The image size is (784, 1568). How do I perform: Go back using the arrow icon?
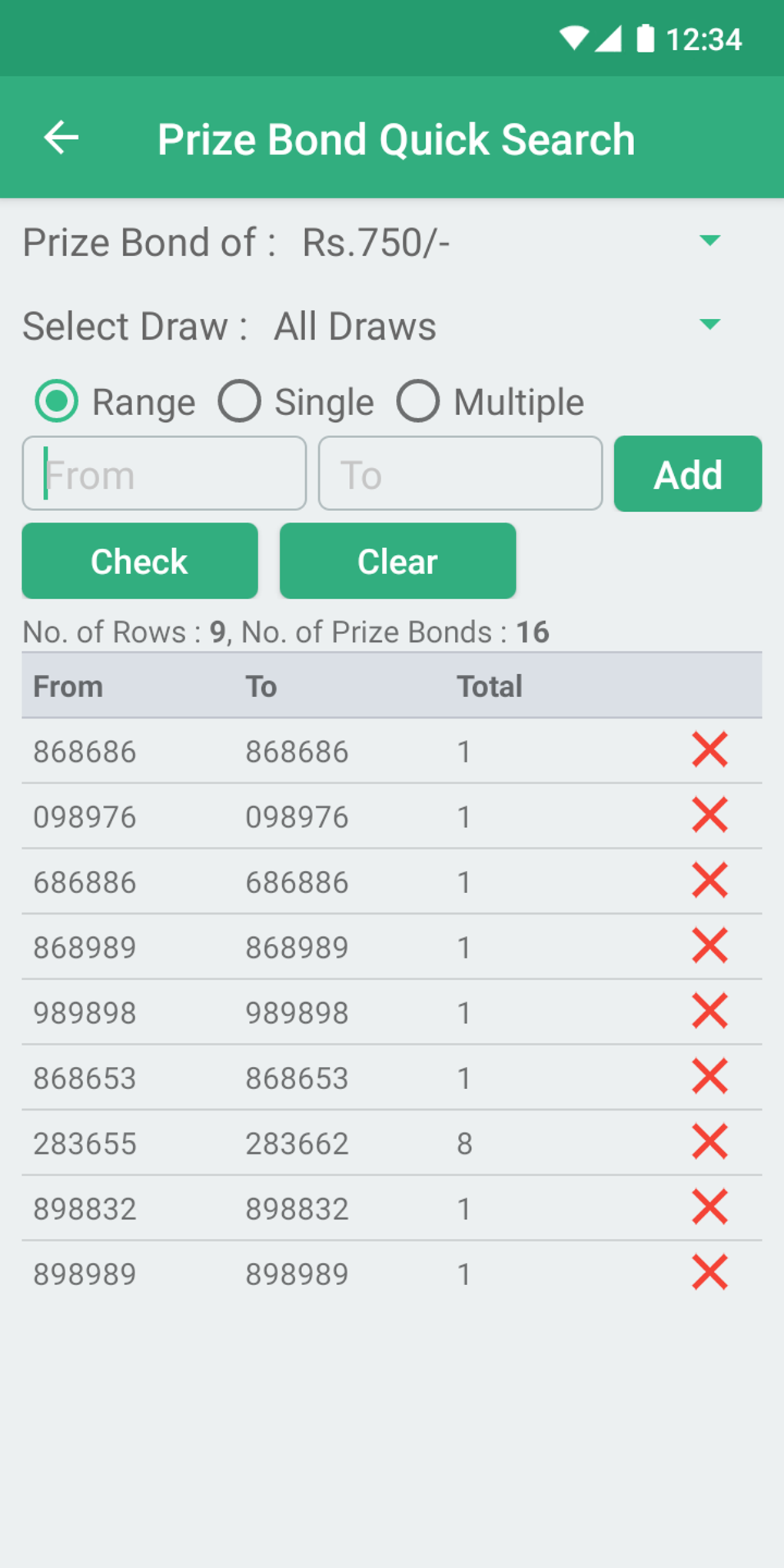[x=61, y=138]
